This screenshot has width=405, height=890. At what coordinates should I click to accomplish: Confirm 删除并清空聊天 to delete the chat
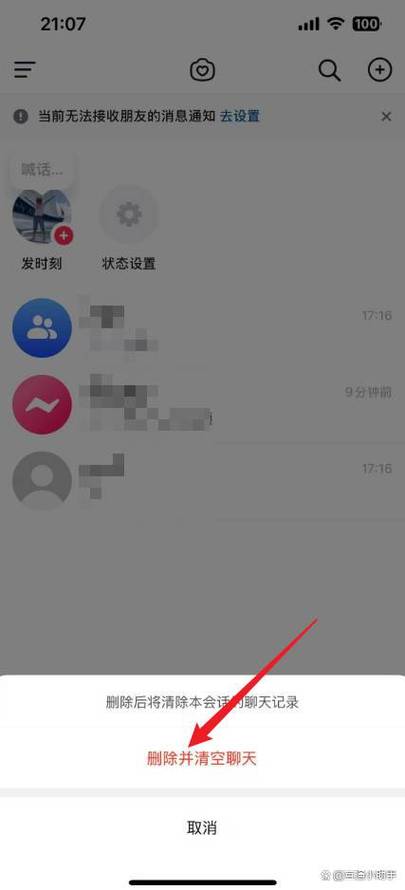[202, 758]
